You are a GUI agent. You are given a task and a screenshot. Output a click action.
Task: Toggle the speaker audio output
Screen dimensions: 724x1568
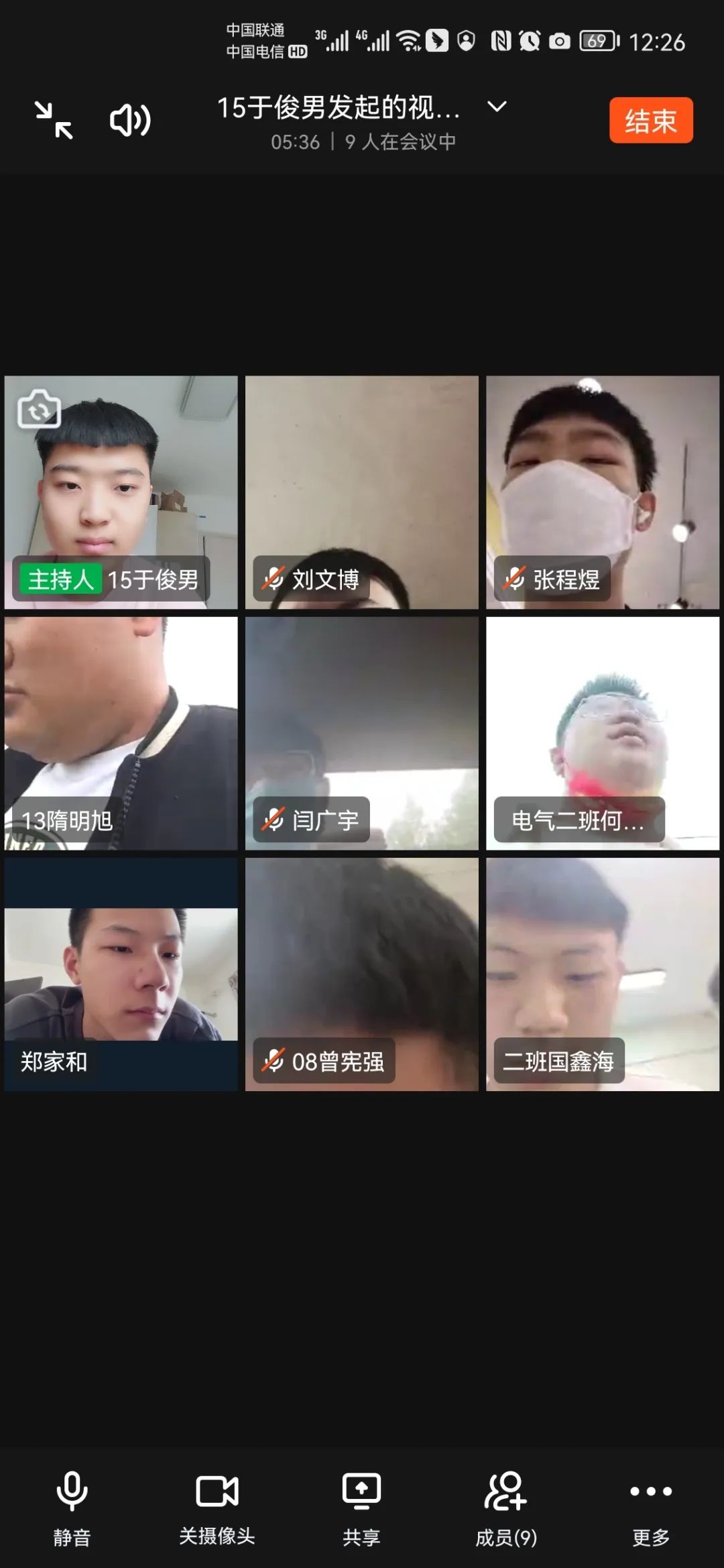(130, 121)
